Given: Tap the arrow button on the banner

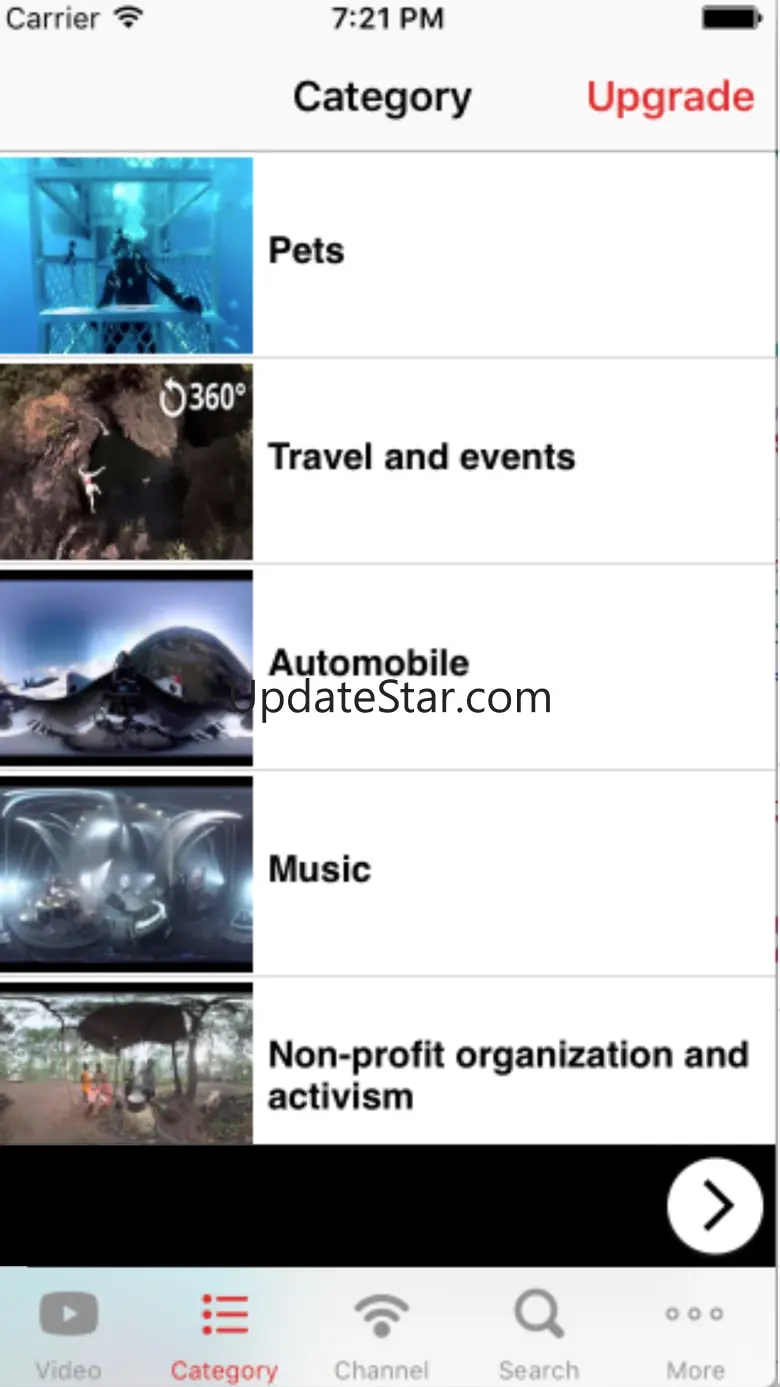Looking at the screenshot, I should click(x=714, y=1206).
